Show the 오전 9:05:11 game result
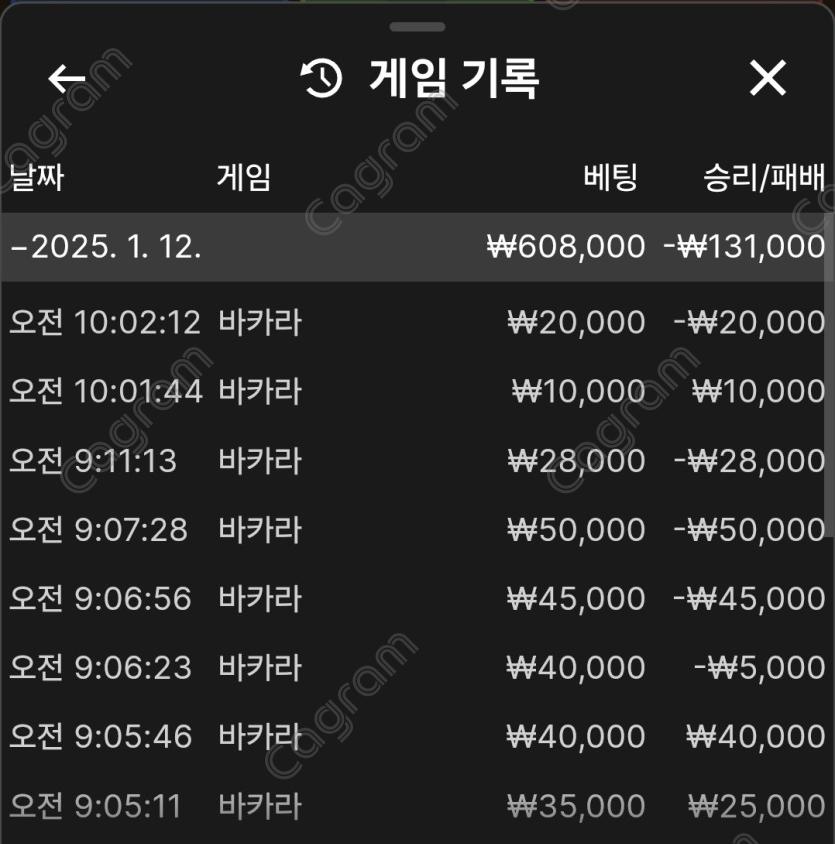 tap(415, 805)
